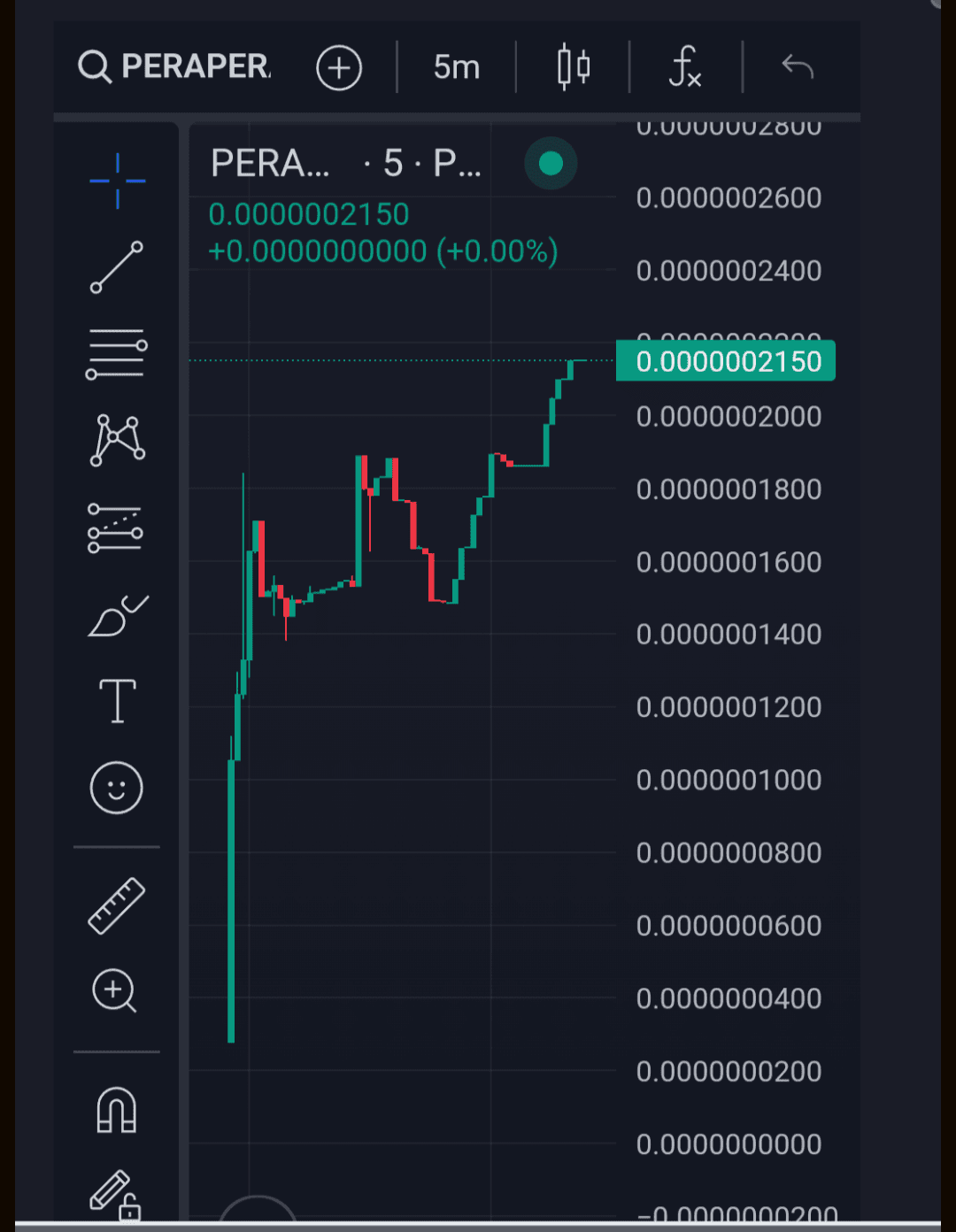Image resolution: width=956 pixels, height=1232 pixels.
Task: Open the Fibonacci retracement tool
Action: coord(117,354)
